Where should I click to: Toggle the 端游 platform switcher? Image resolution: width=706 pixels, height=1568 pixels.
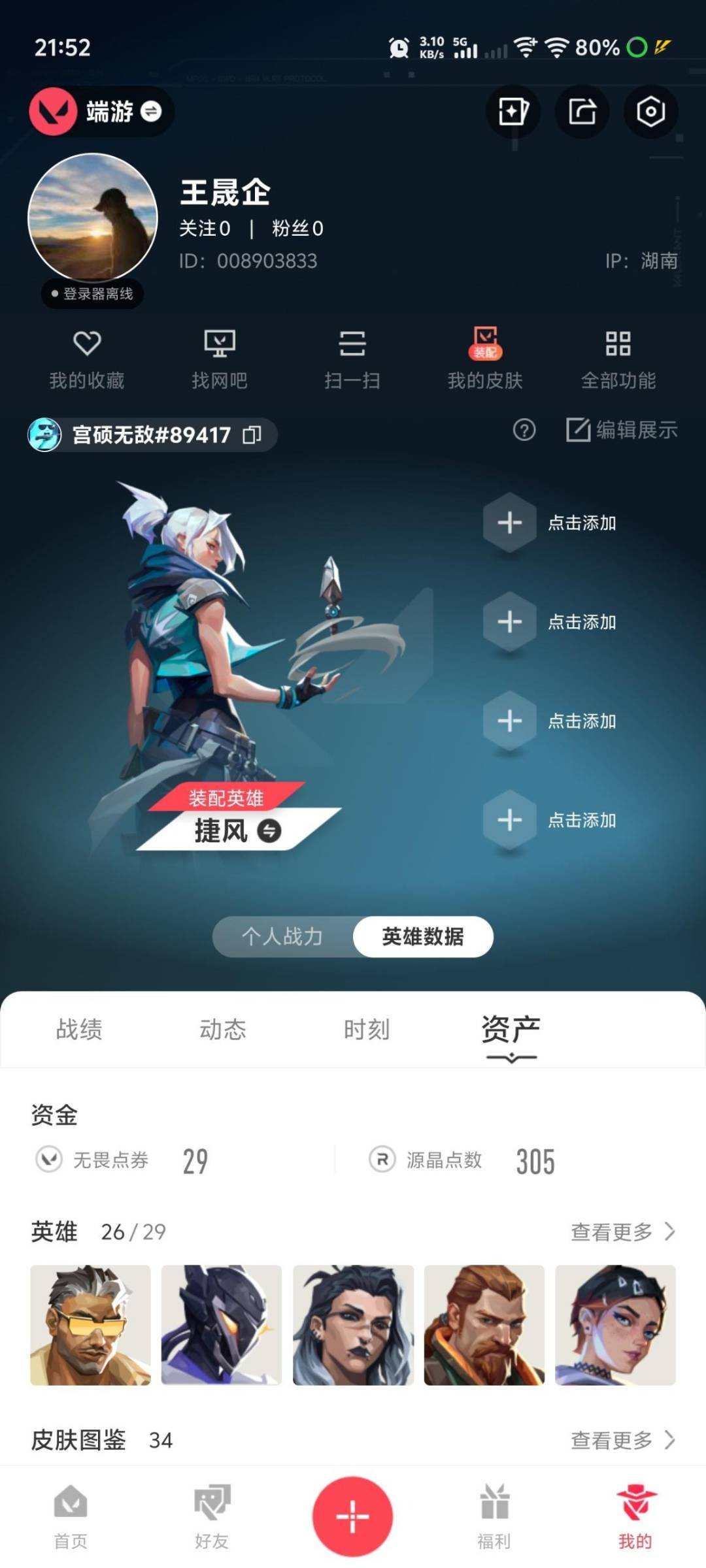click(x=101, y=112)
